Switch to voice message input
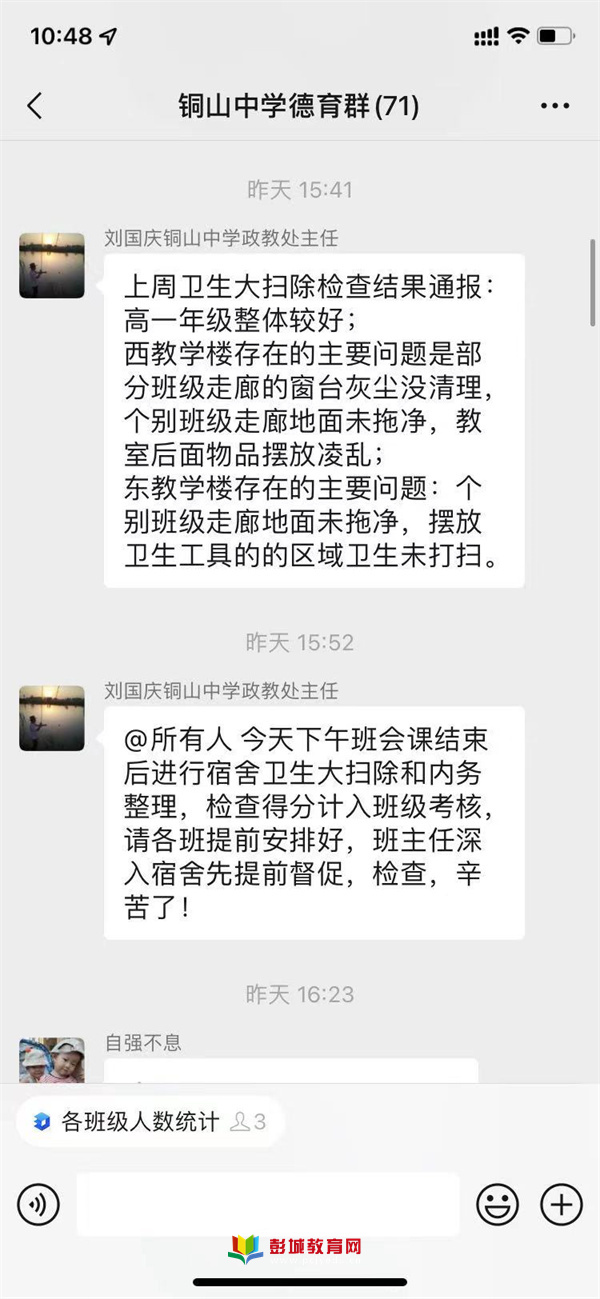Screen dimensions: 600x1299 38,1205
